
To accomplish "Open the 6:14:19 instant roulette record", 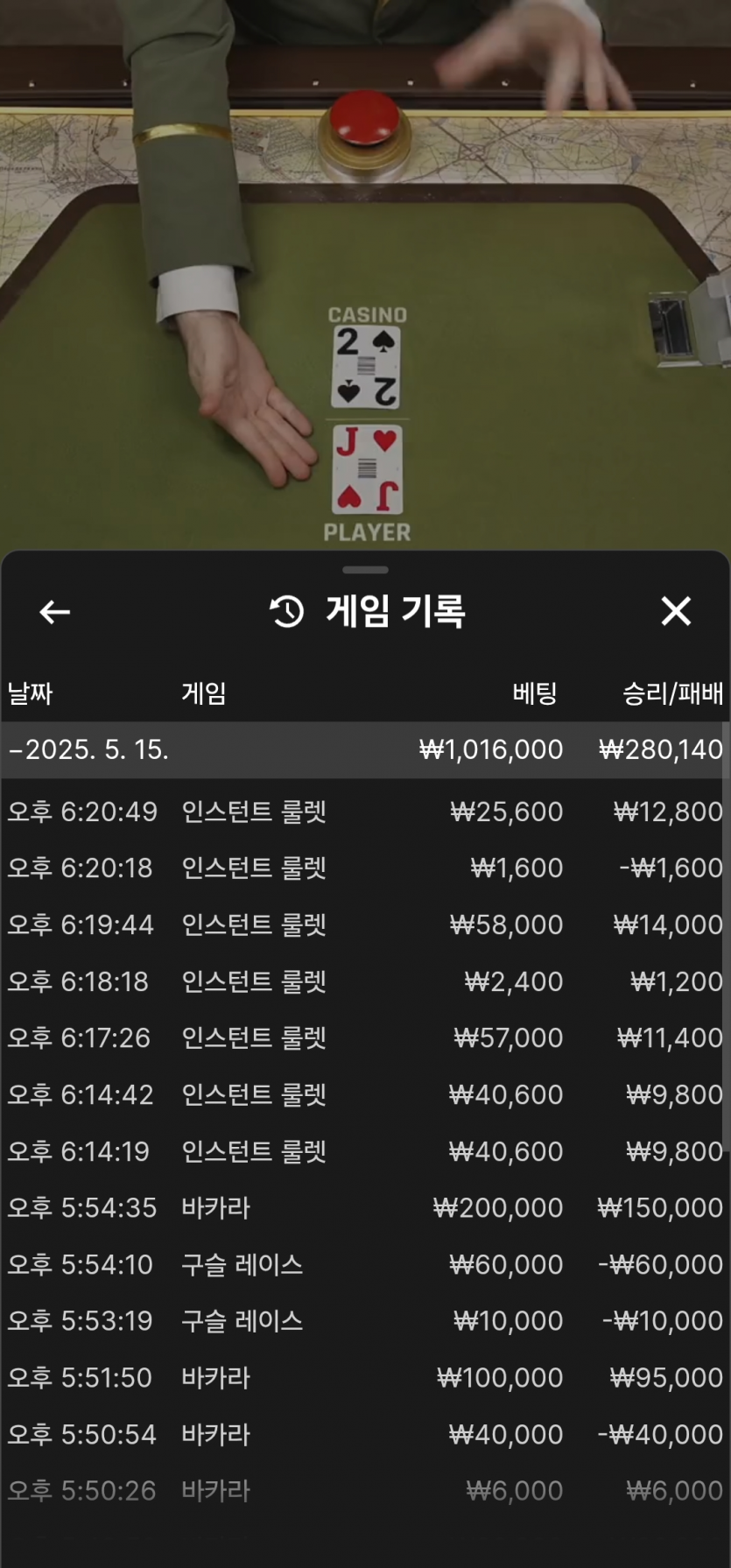I will (x=364, y=1151).
